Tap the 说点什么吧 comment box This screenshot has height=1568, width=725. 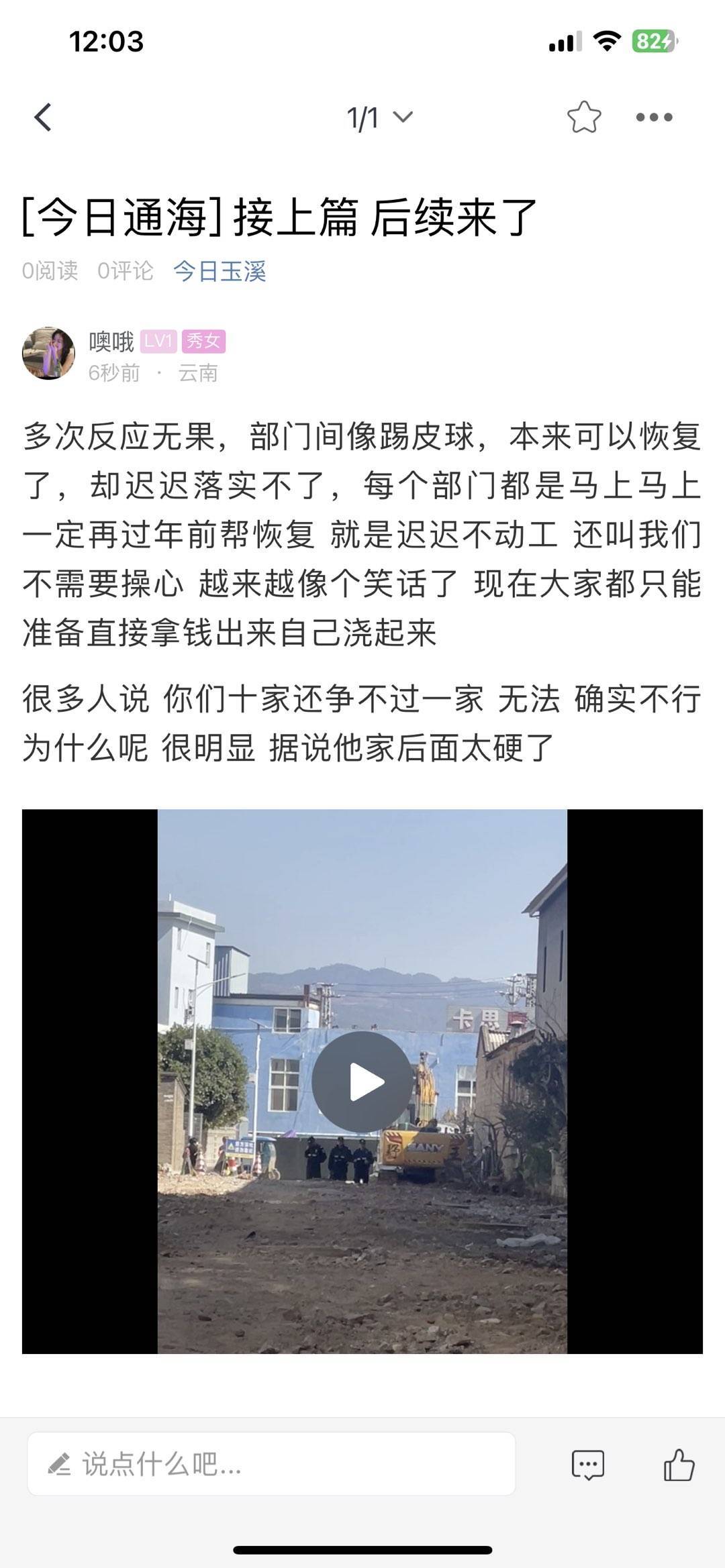271,1464
